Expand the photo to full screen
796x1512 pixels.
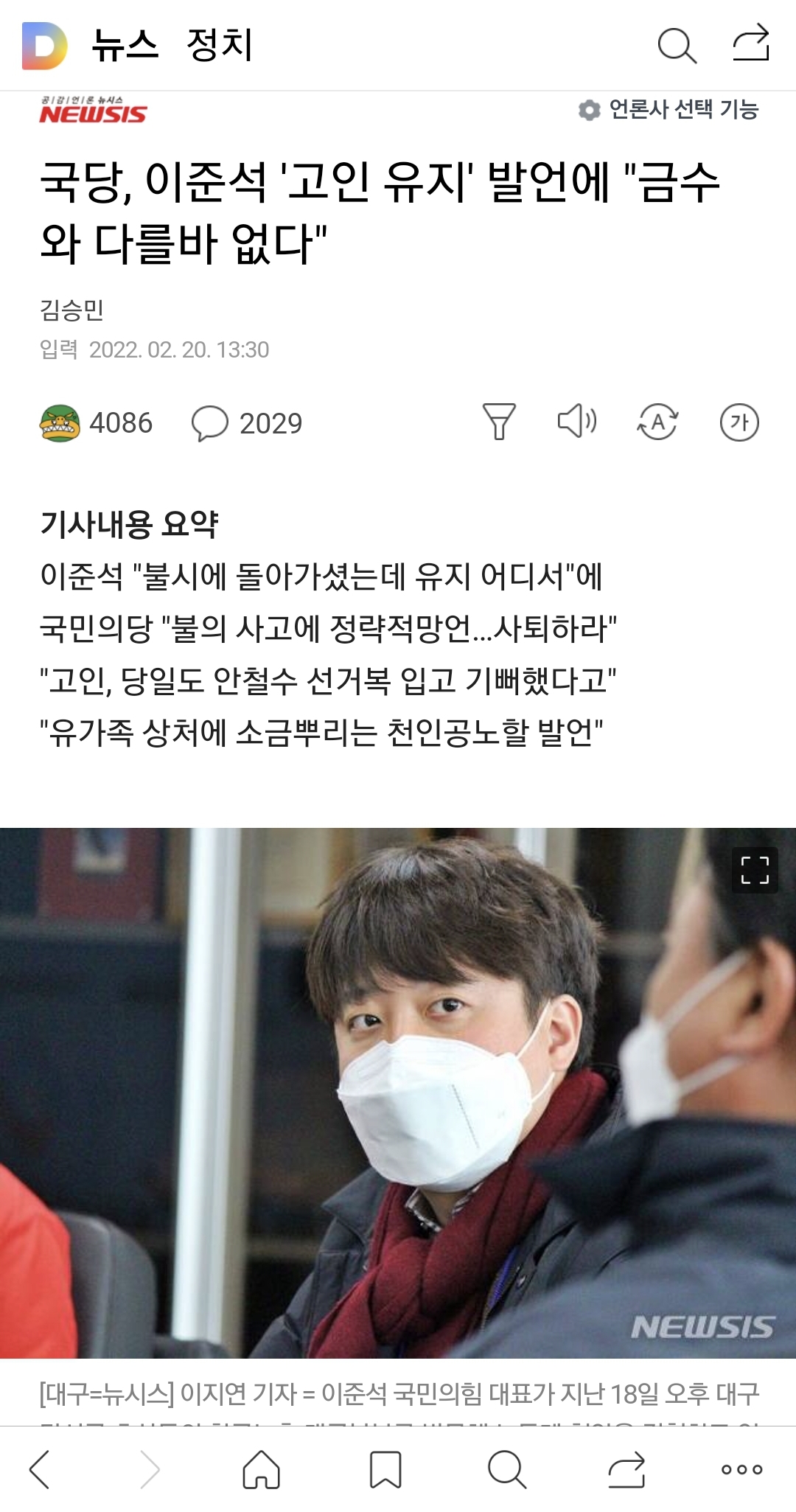755,871
